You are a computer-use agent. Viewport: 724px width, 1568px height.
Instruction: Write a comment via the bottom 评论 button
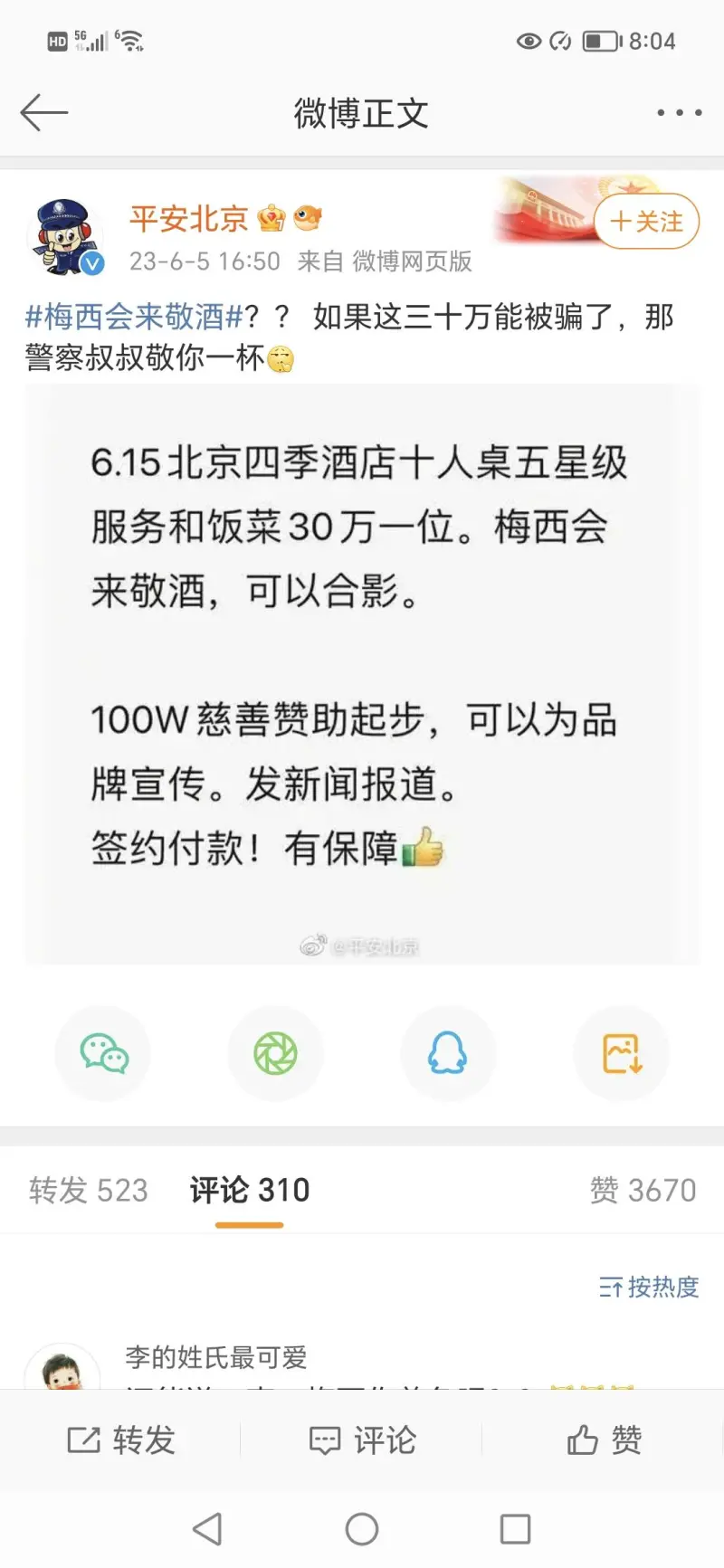(362, 1440)
